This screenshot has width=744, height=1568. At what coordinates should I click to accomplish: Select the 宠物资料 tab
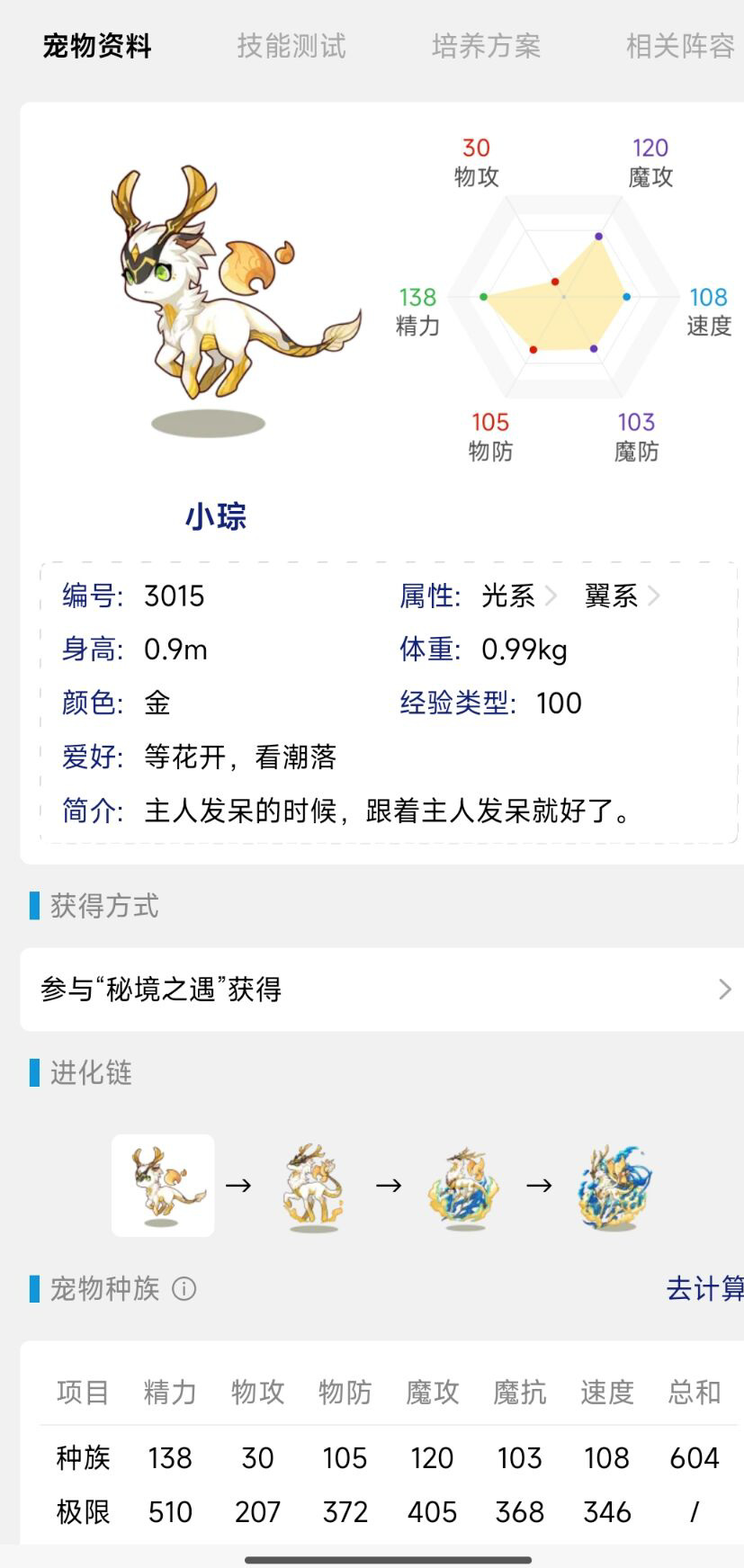pyautogui.click(x=95, y=47)
